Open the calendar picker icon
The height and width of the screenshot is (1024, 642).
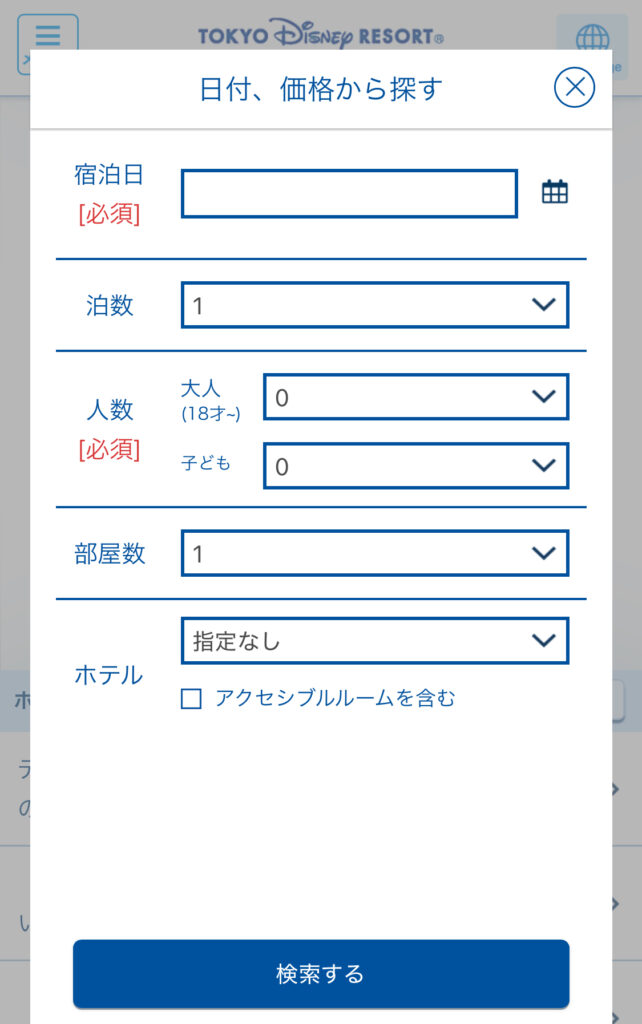[x=555, y=192]
